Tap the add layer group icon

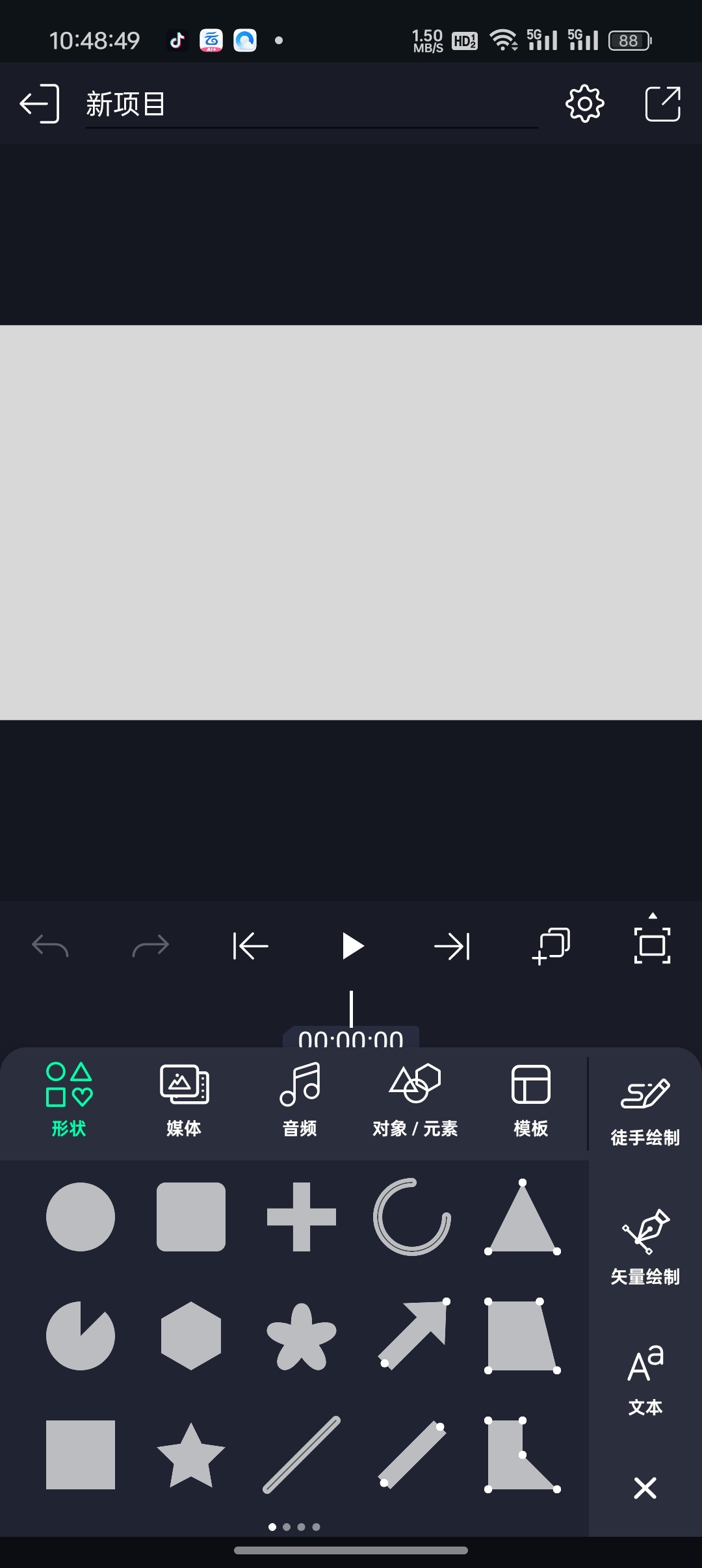(x=551, y=946)
